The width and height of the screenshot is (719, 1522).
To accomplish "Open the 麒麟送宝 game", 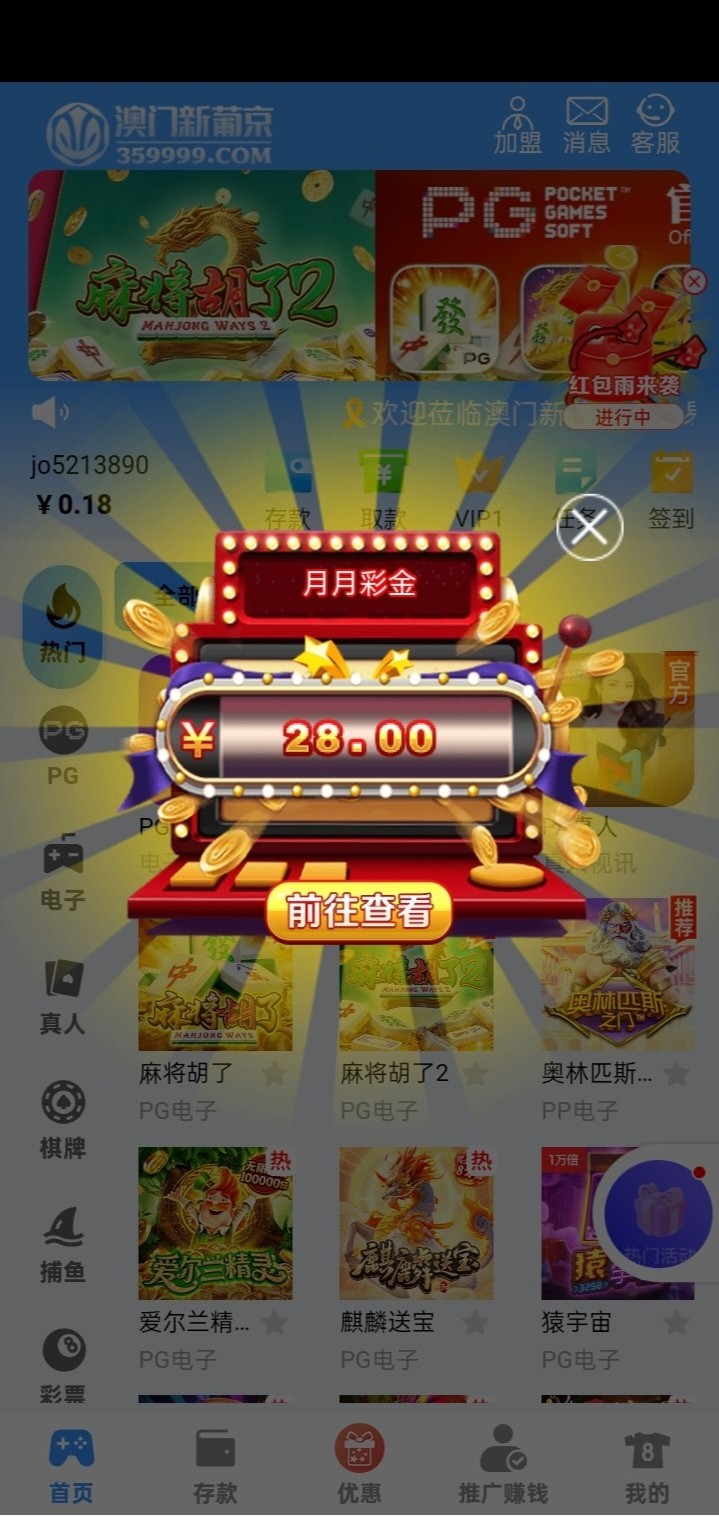I will [x=416, y=1224].
